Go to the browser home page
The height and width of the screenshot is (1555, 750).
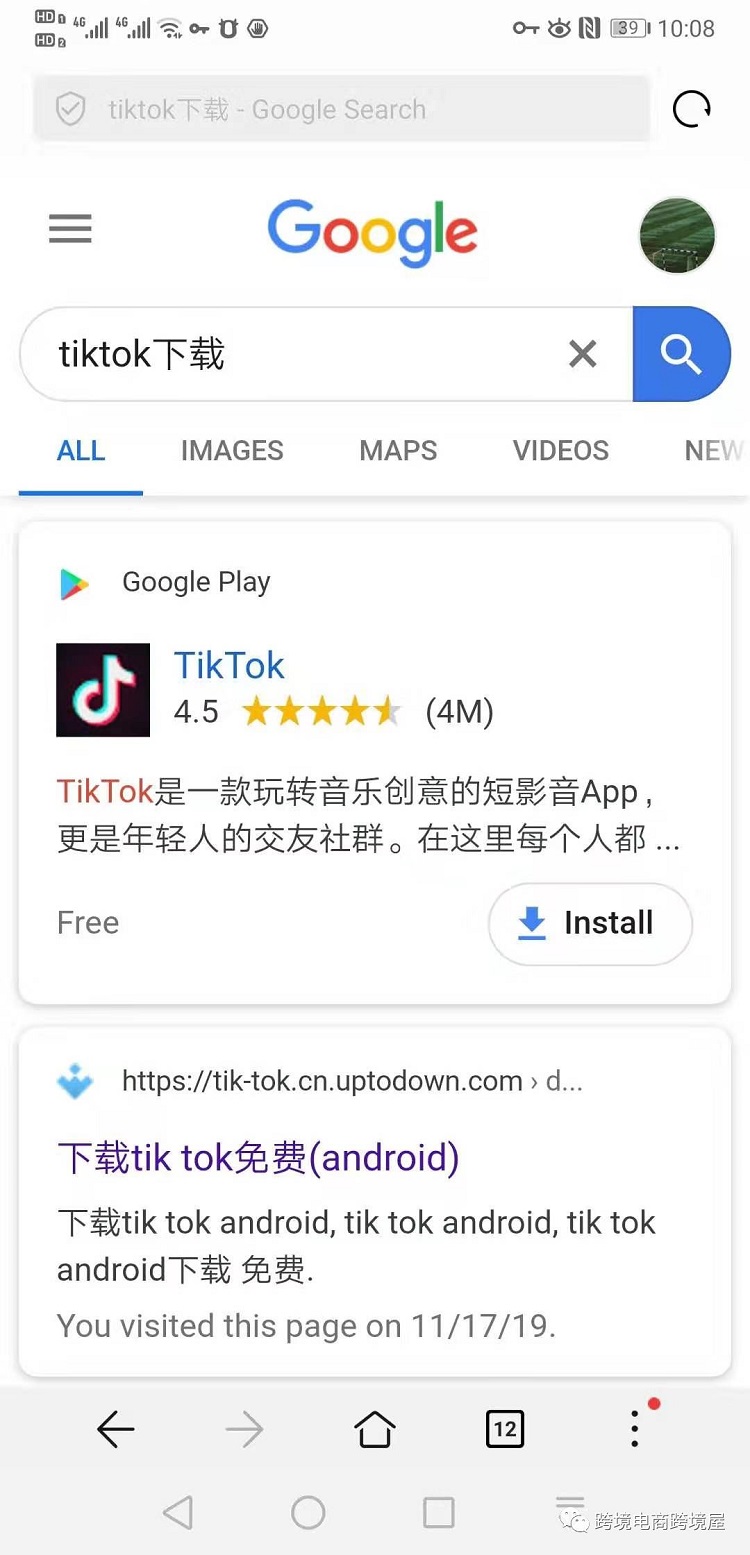point(374,1430)
